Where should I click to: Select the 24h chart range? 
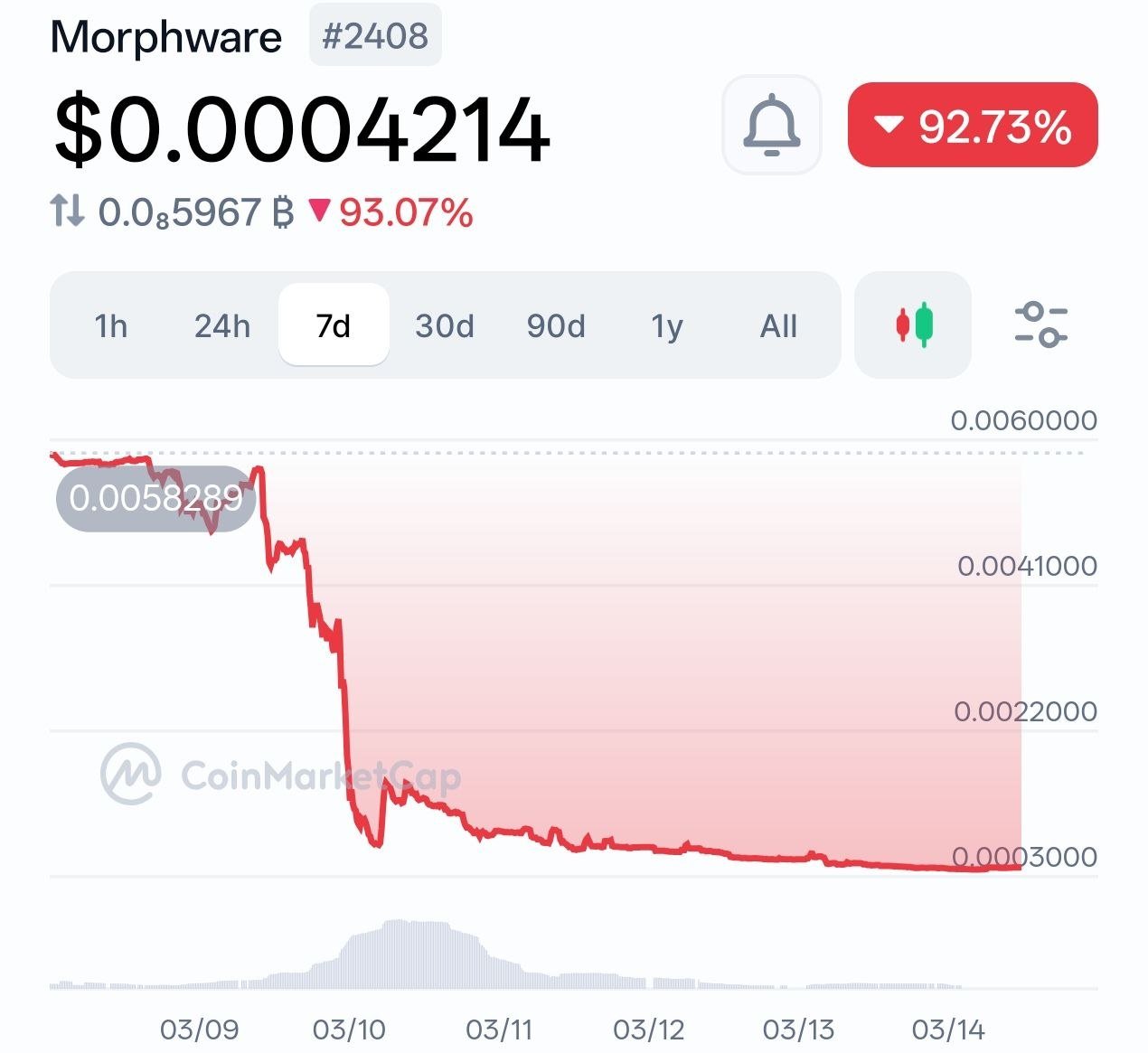pos(222,325)
